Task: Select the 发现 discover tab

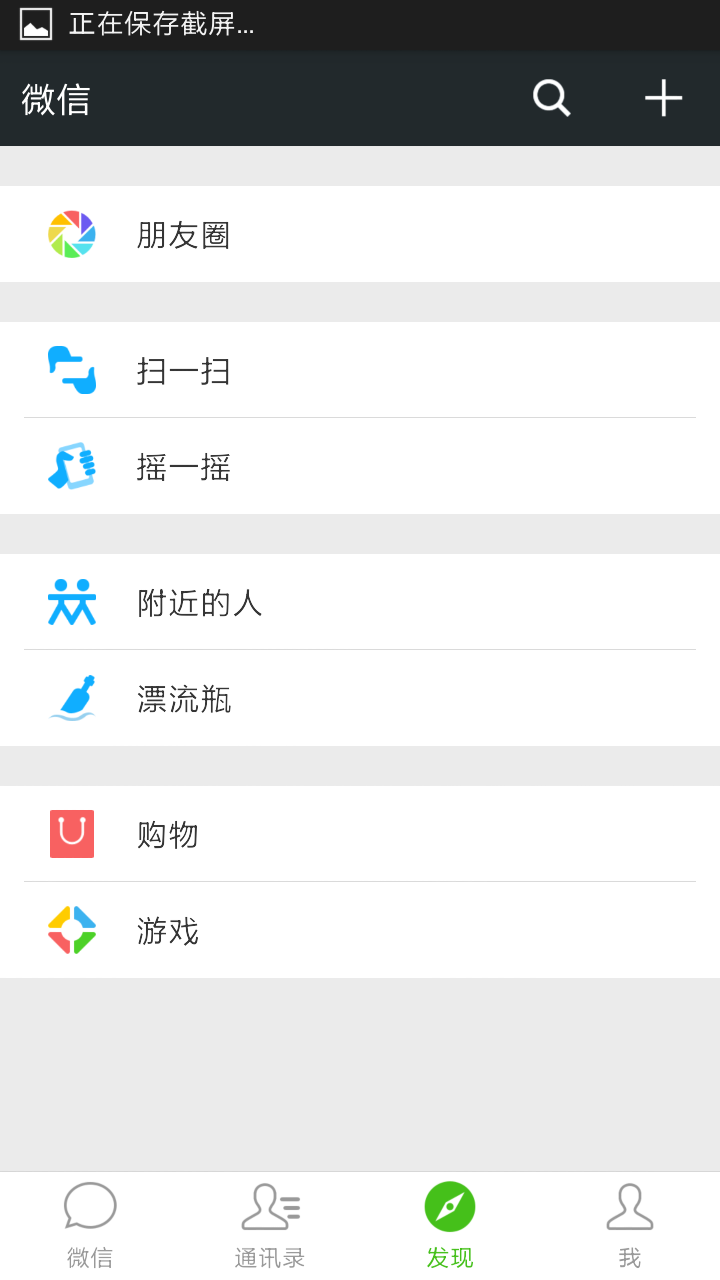Action: (450, 1226)
